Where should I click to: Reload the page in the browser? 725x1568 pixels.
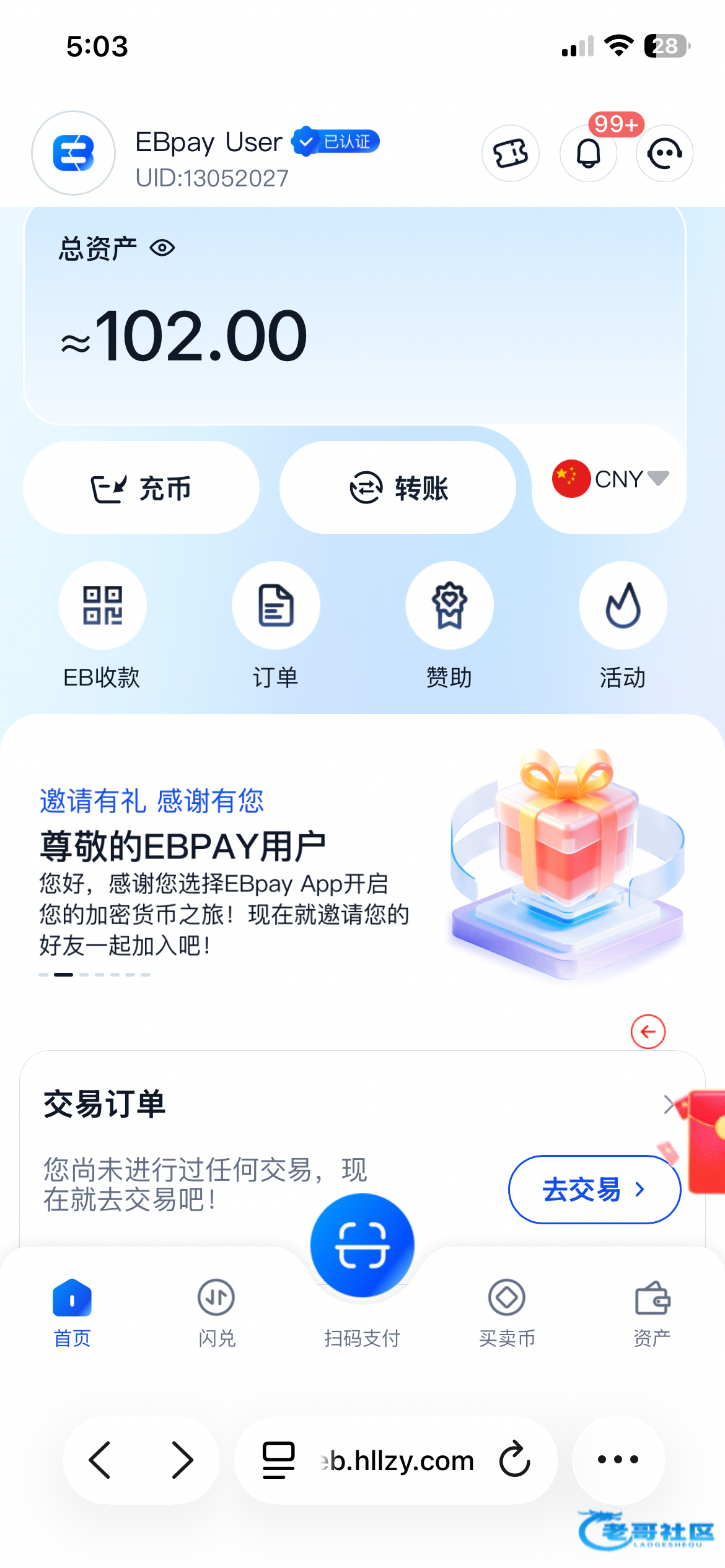(x=515, y=1460)
